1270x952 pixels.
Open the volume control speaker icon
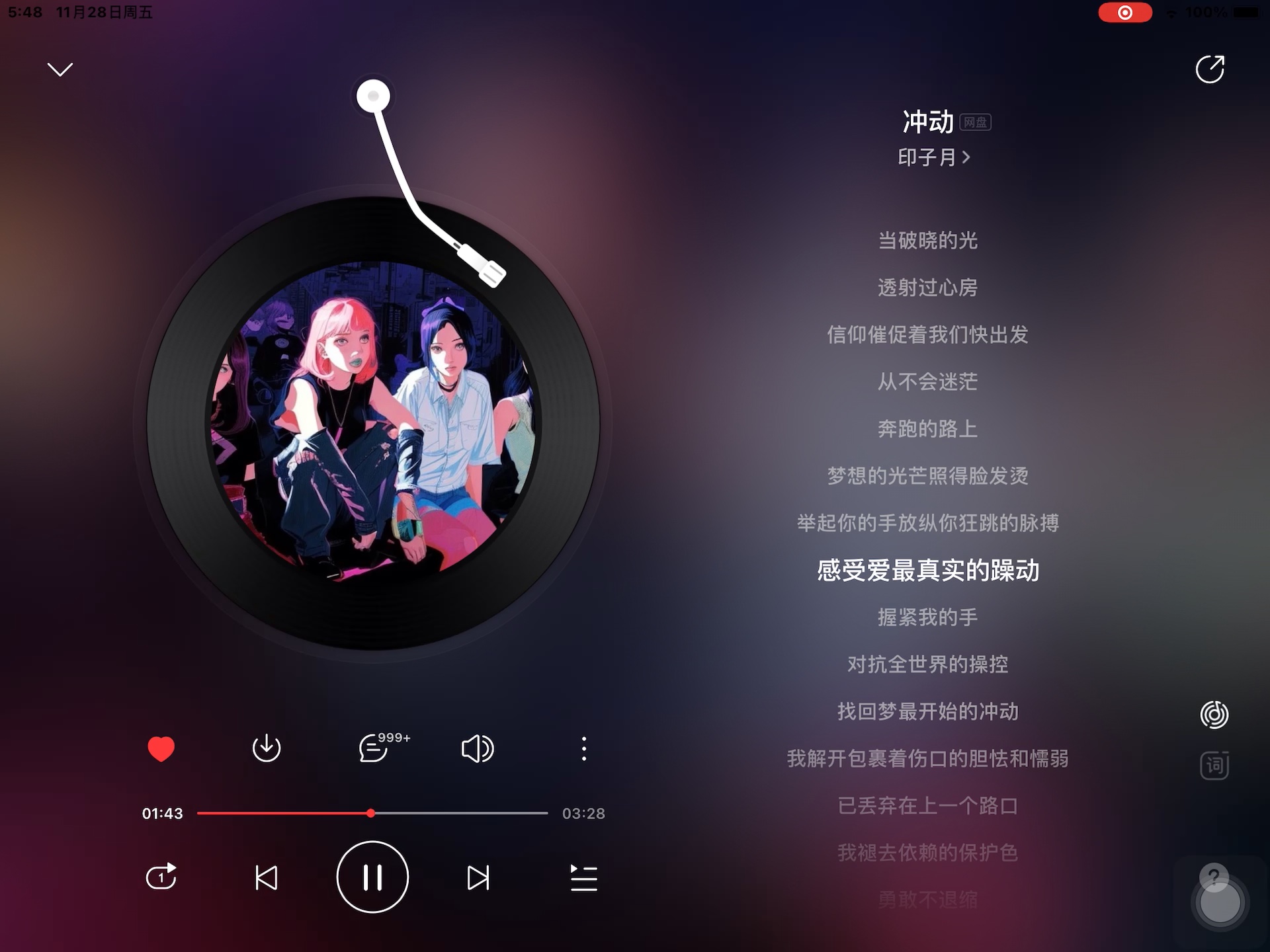point(477,748)
